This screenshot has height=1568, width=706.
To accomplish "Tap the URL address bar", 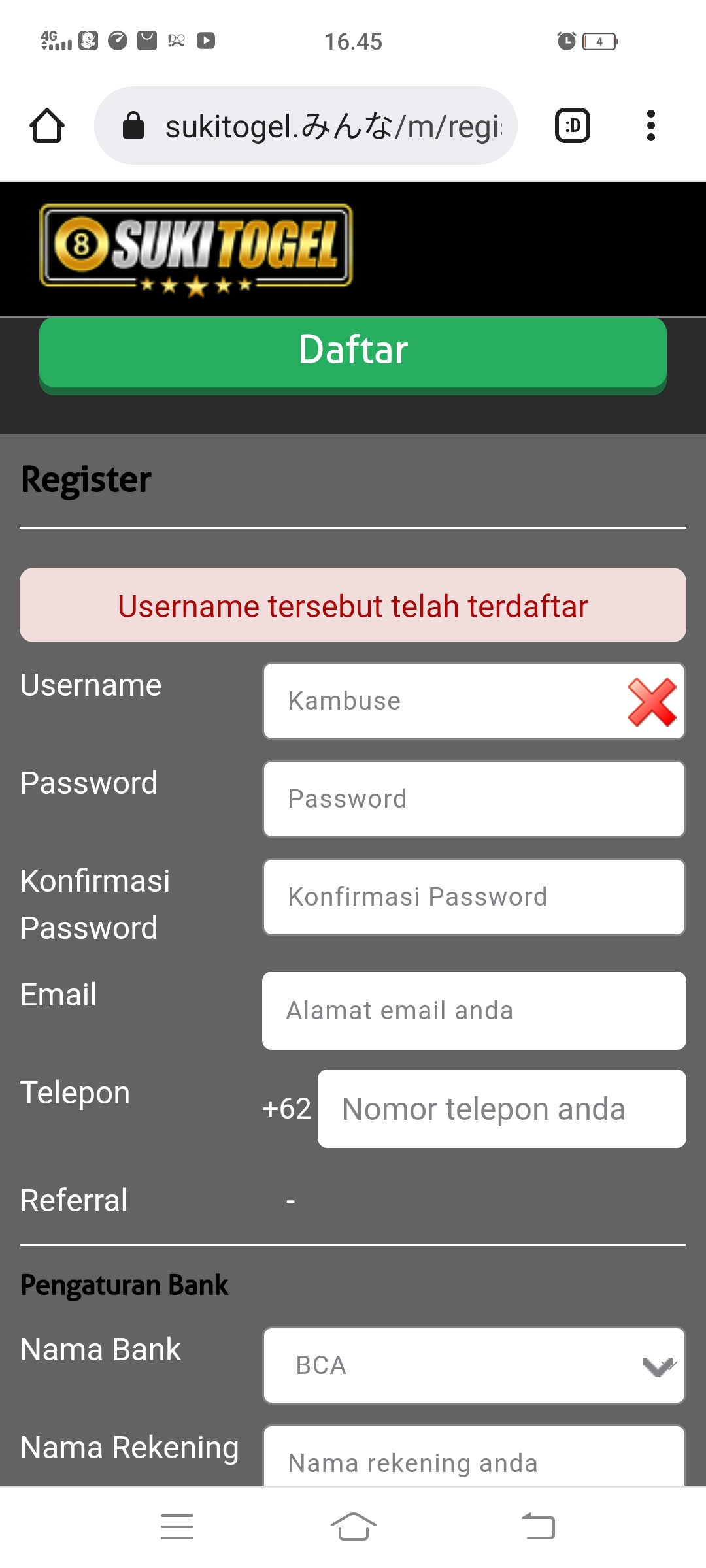I will pyautogui.click(x=306, y=125).
